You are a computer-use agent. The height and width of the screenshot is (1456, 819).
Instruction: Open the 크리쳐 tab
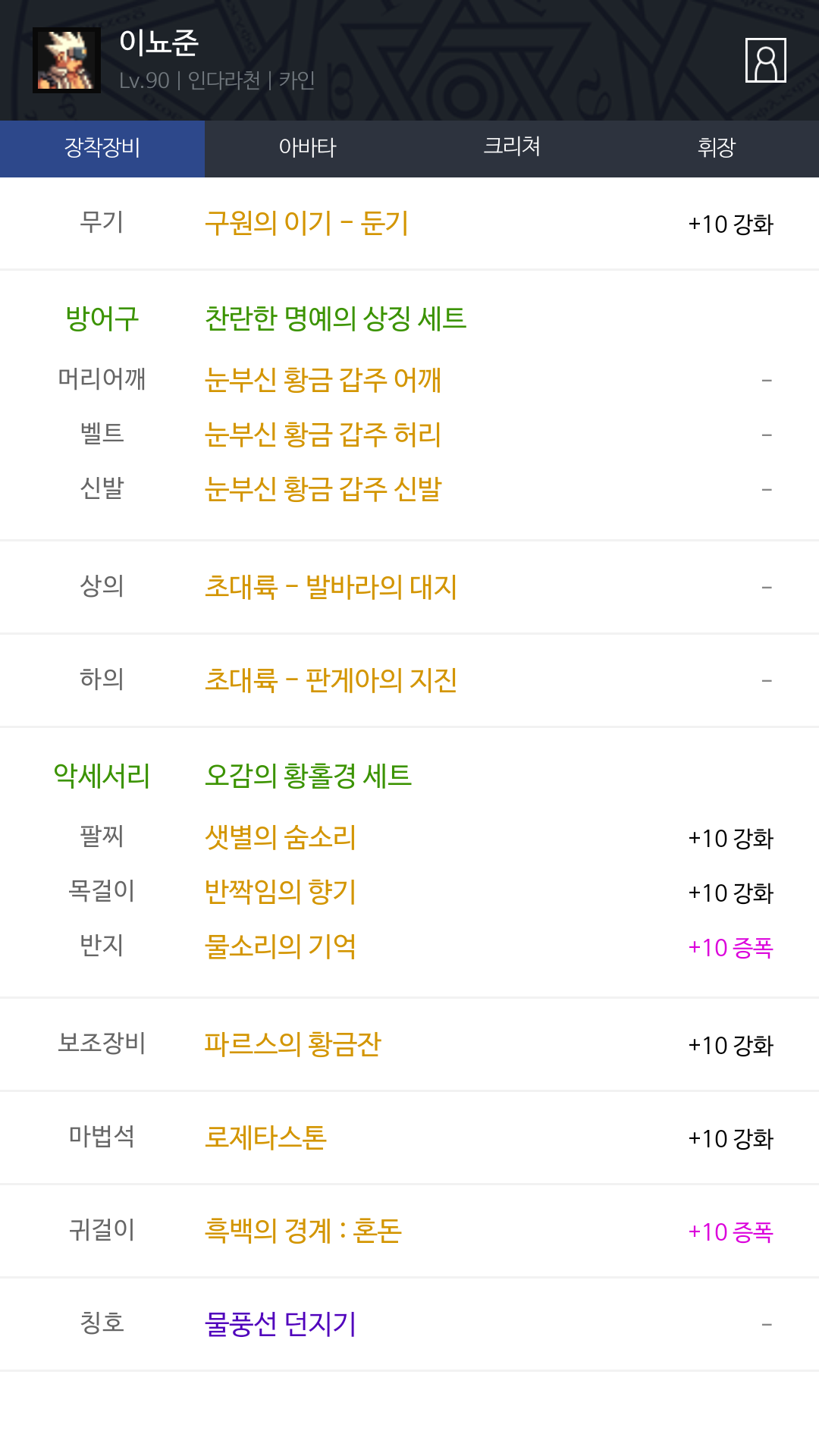click(x=512, y=148)
